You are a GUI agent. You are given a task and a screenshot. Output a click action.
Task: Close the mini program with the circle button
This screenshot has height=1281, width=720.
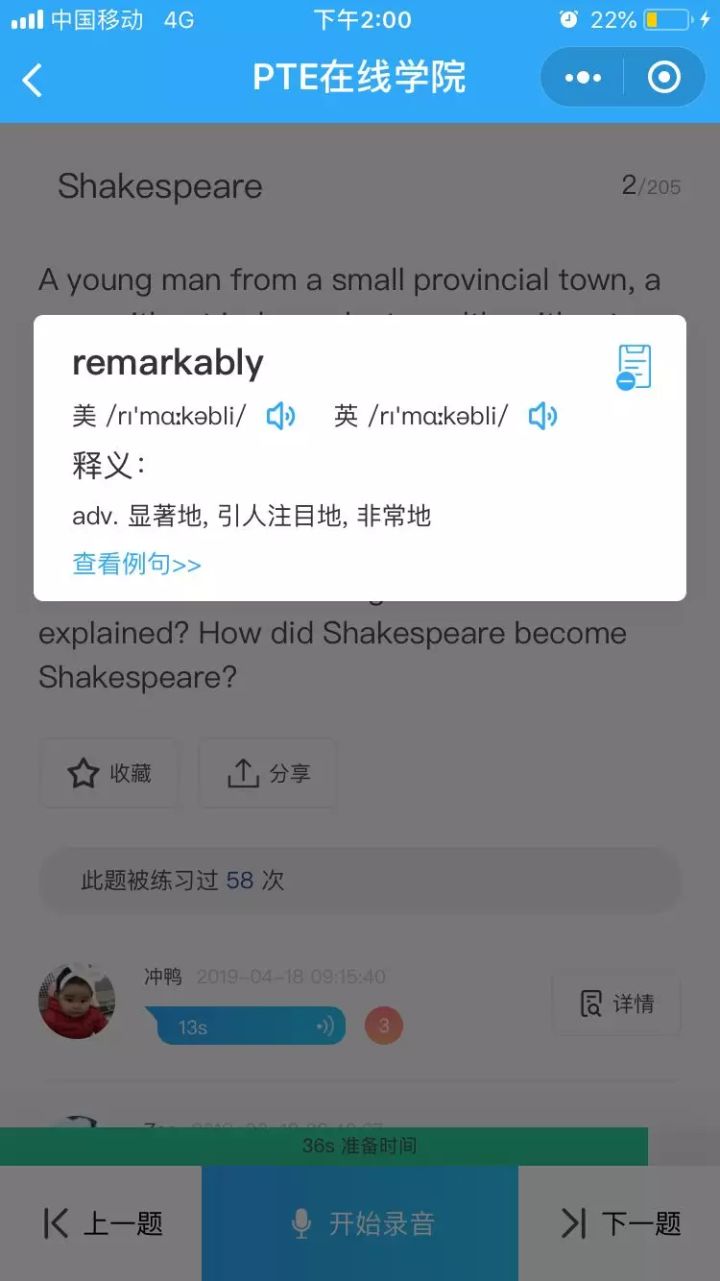pos(664,78)
